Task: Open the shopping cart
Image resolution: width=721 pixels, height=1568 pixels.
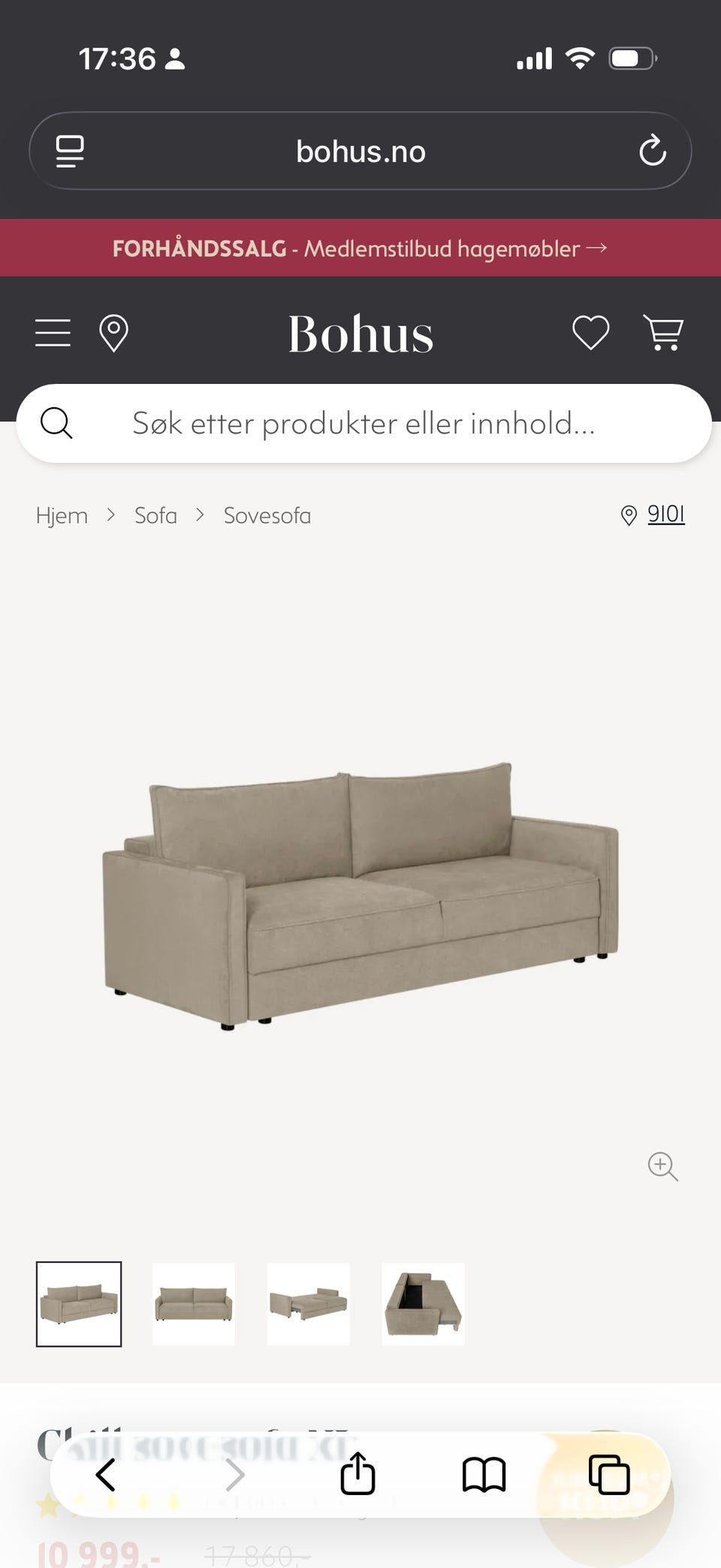Action: click(662, 333)
